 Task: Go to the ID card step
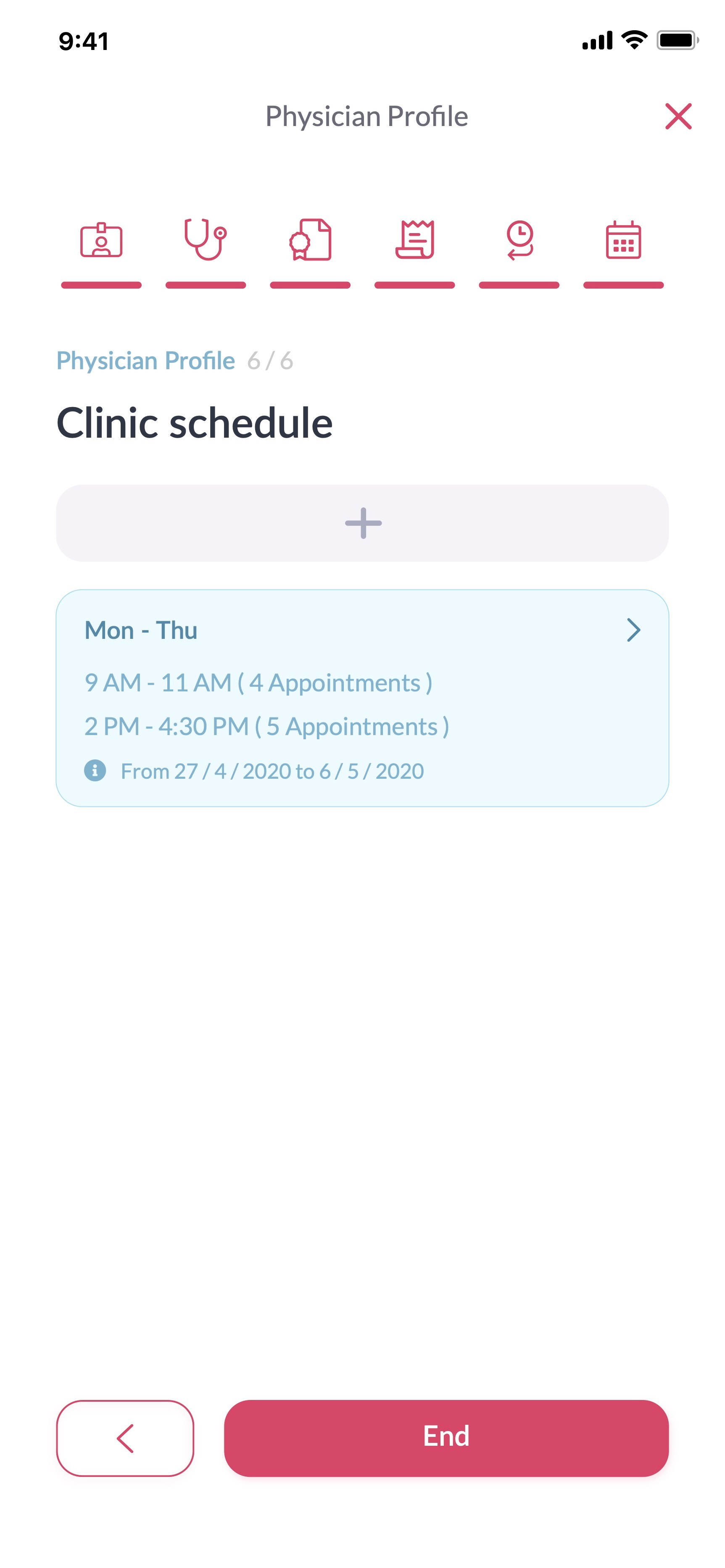coord(101,240)
